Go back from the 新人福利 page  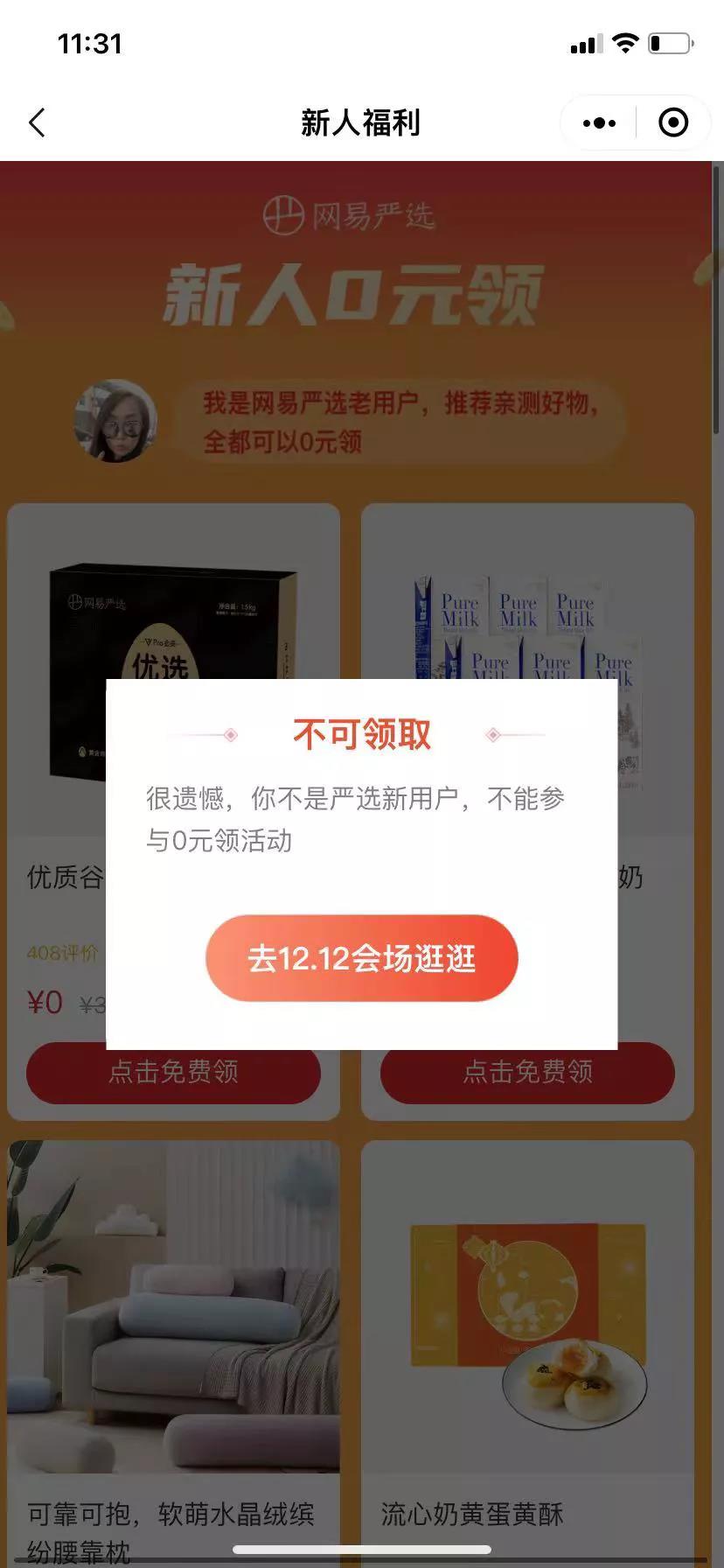37,123
